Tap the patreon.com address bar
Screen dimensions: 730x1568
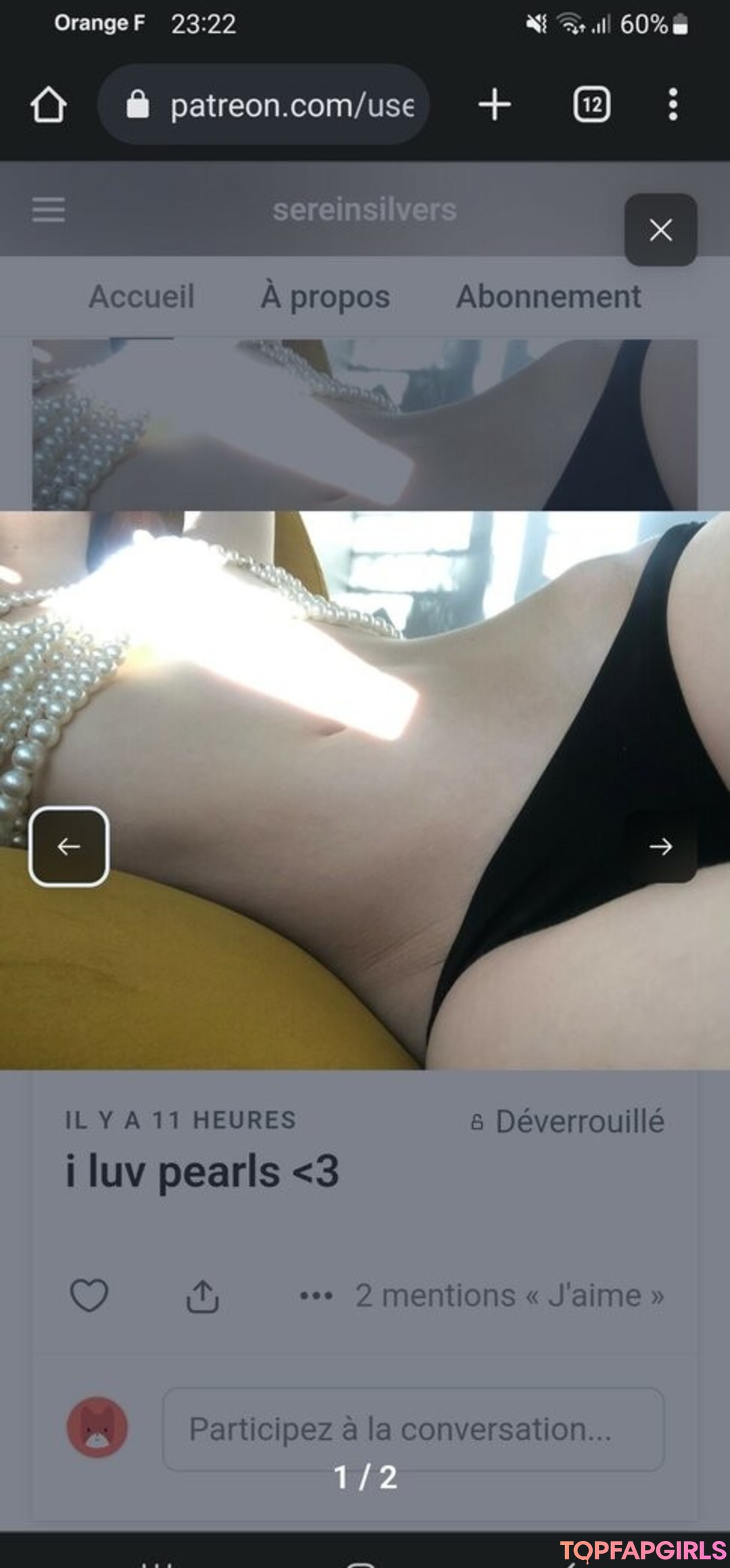pos(264,105)
